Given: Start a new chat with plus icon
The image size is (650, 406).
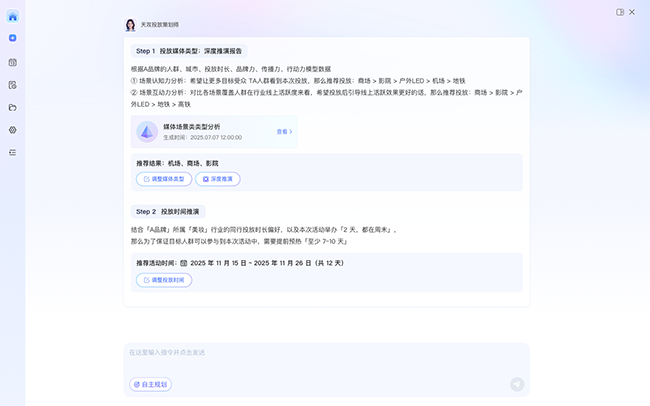Looking at the screenshot, I should pyautogui.click(x=12, y=38).
